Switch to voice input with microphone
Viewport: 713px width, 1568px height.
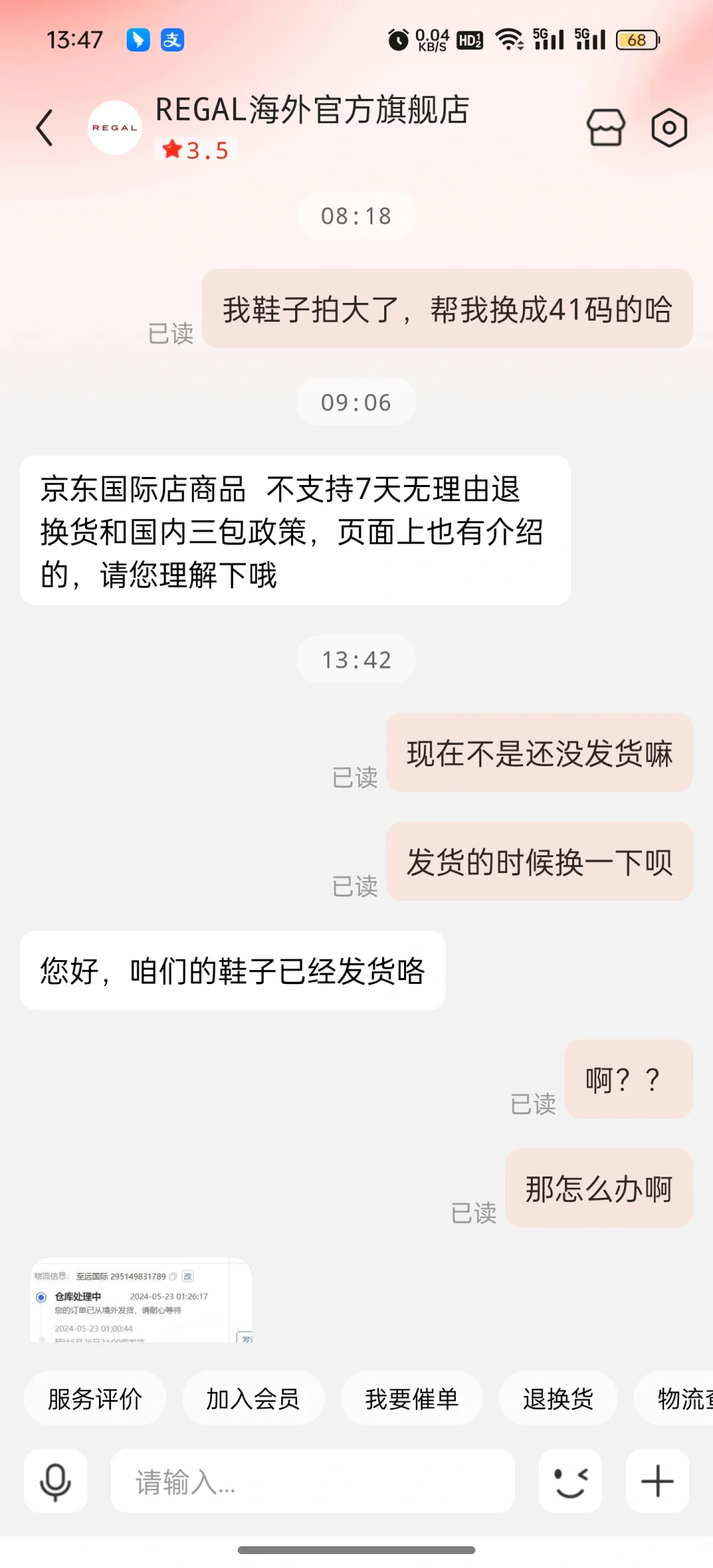point(55,1481)
